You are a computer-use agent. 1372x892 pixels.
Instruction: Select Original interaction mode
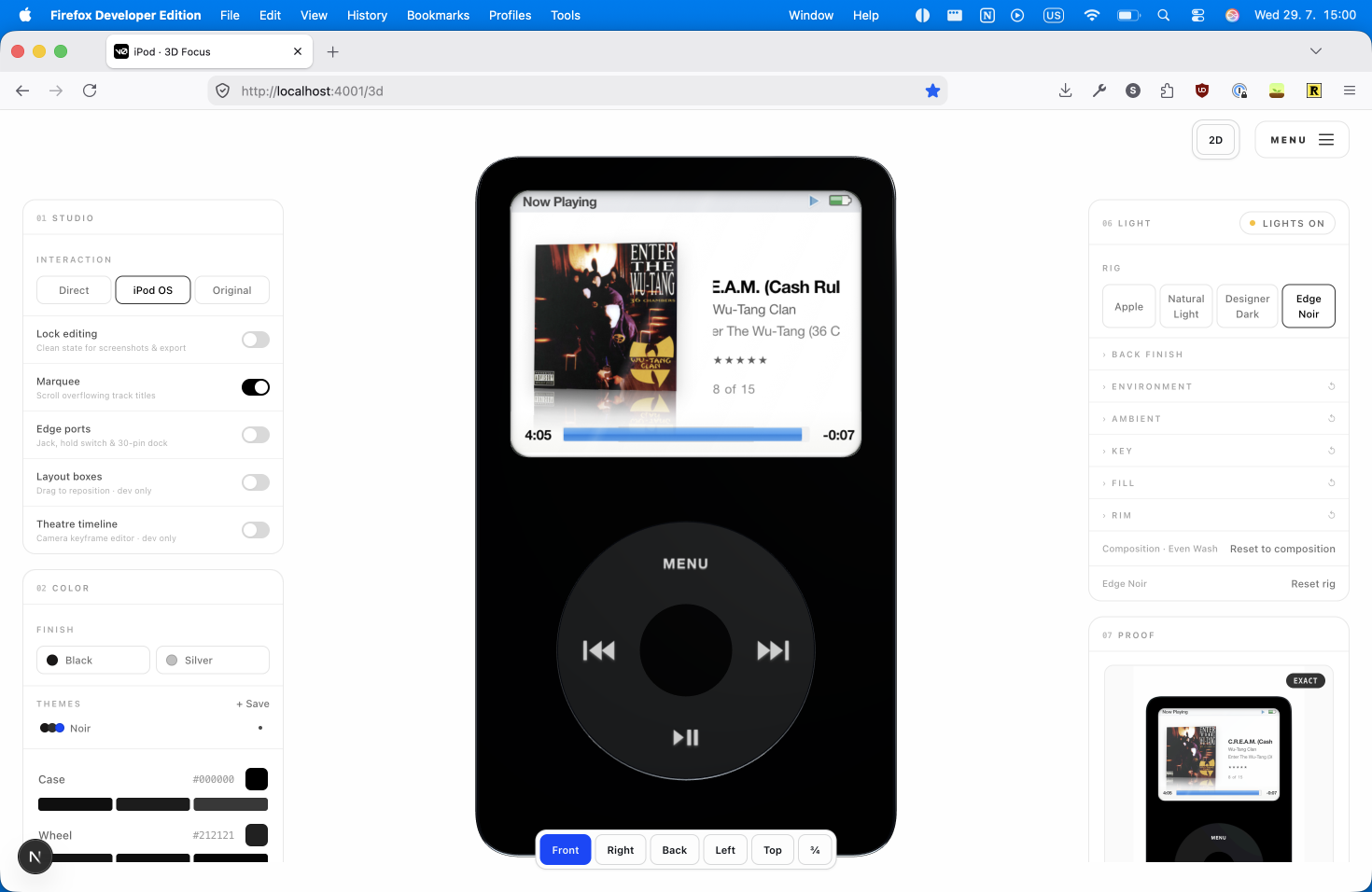[231, 290]
